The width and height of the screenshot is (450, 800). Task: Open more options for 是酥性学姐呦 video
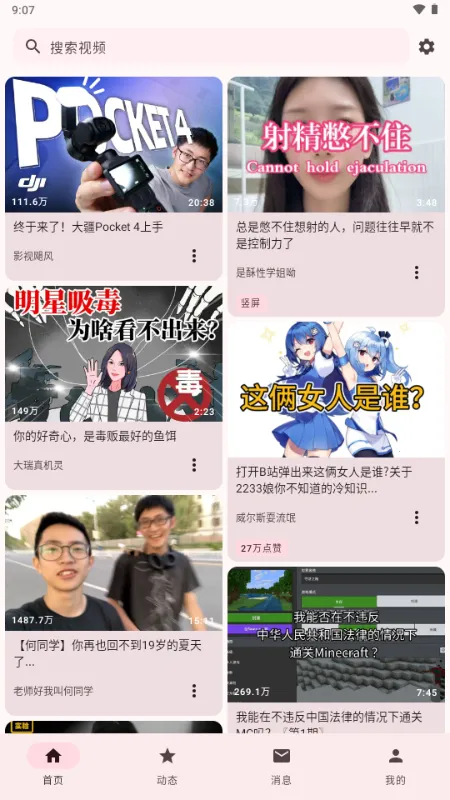pos(416,272)
